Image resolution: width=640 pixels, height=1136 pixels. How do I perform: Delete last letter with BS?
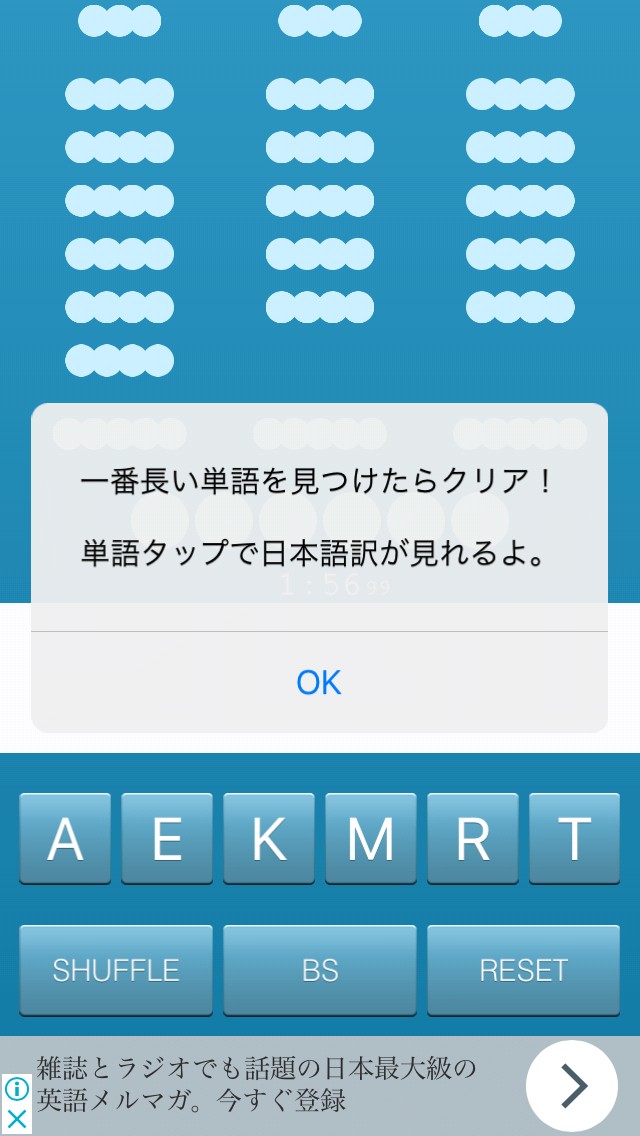point(320,970)
